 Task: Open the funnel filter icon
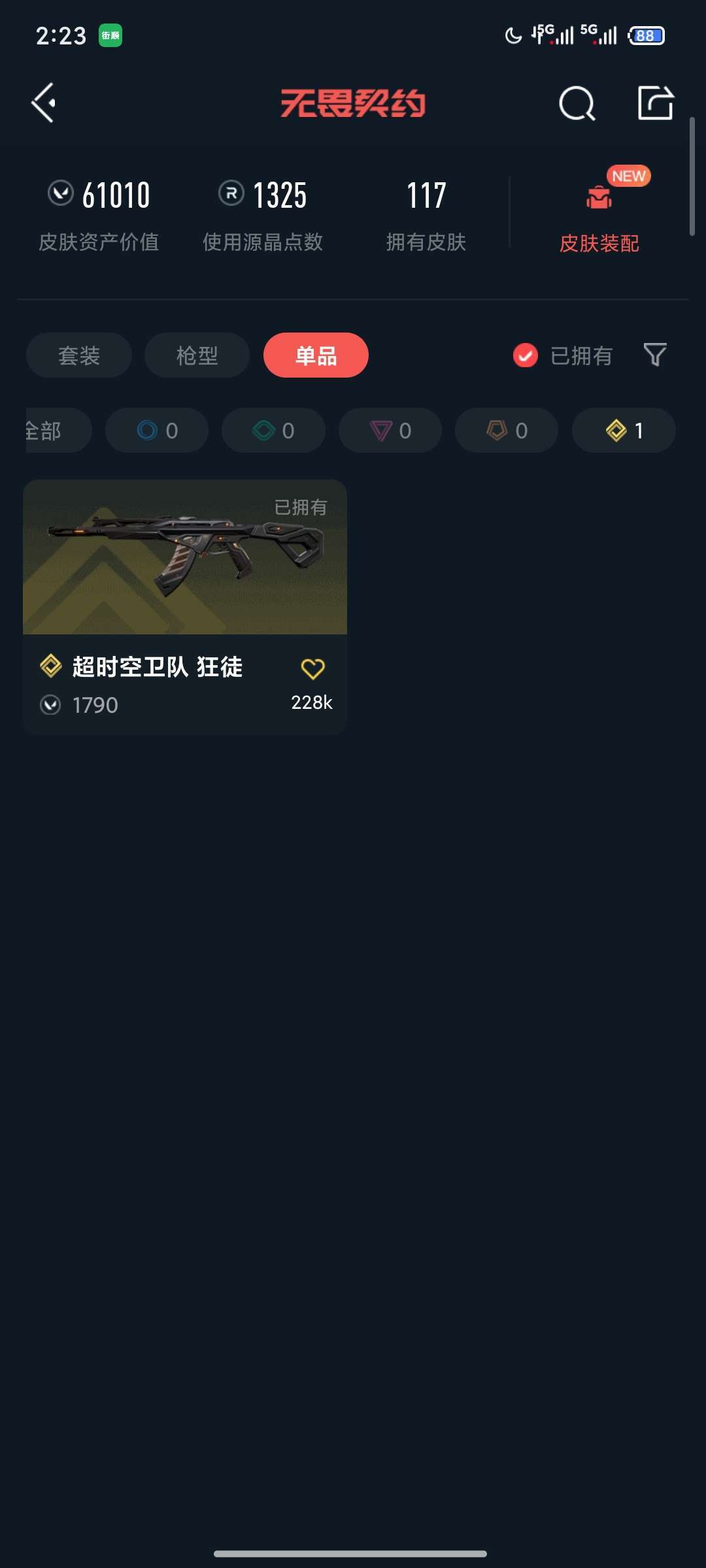coord(654,355)
